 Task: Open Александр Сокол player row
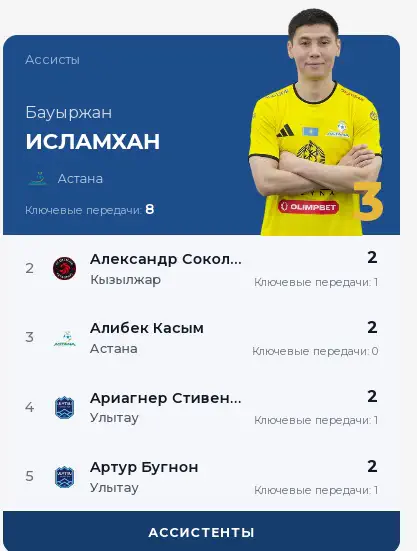201,269
